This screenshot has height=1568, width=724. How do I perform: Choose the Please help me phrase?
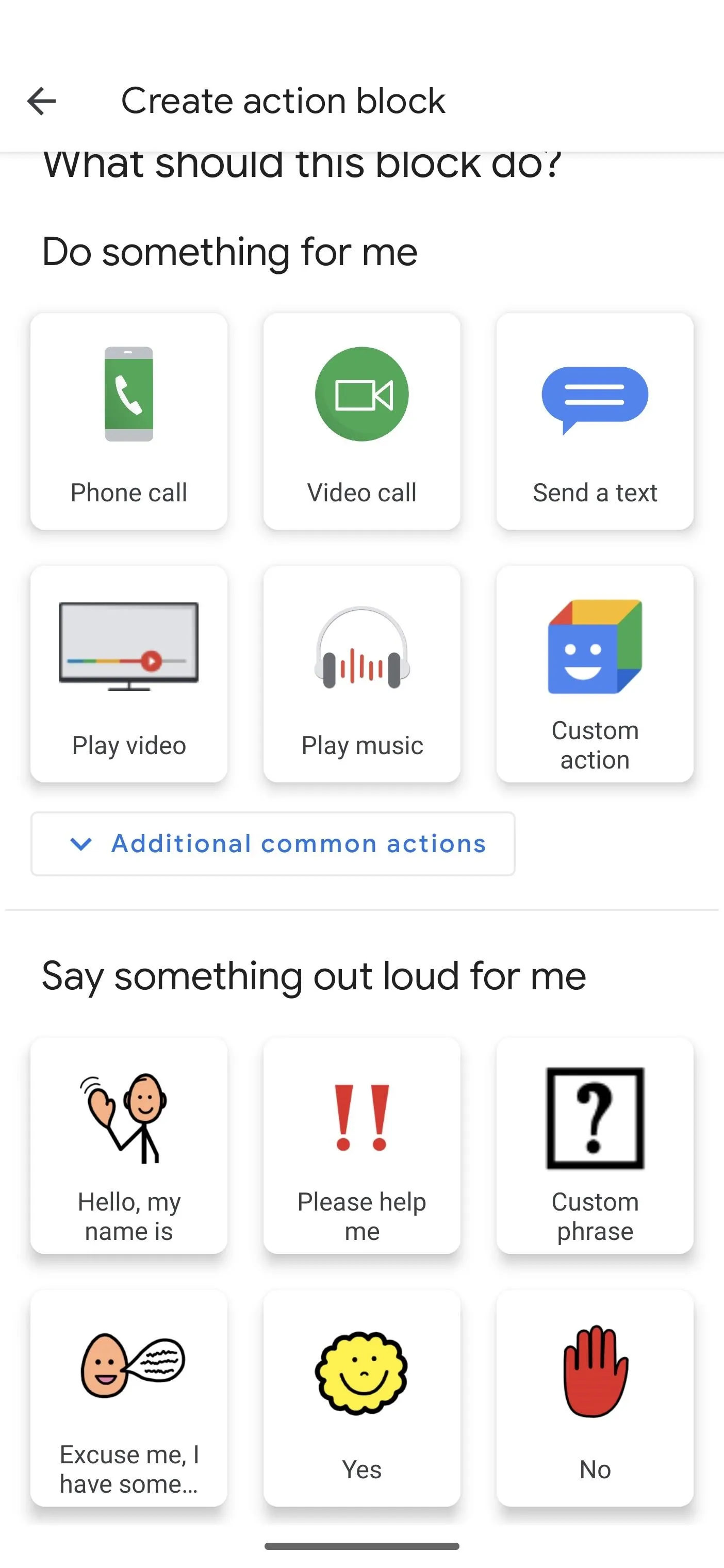point(362,1145)
